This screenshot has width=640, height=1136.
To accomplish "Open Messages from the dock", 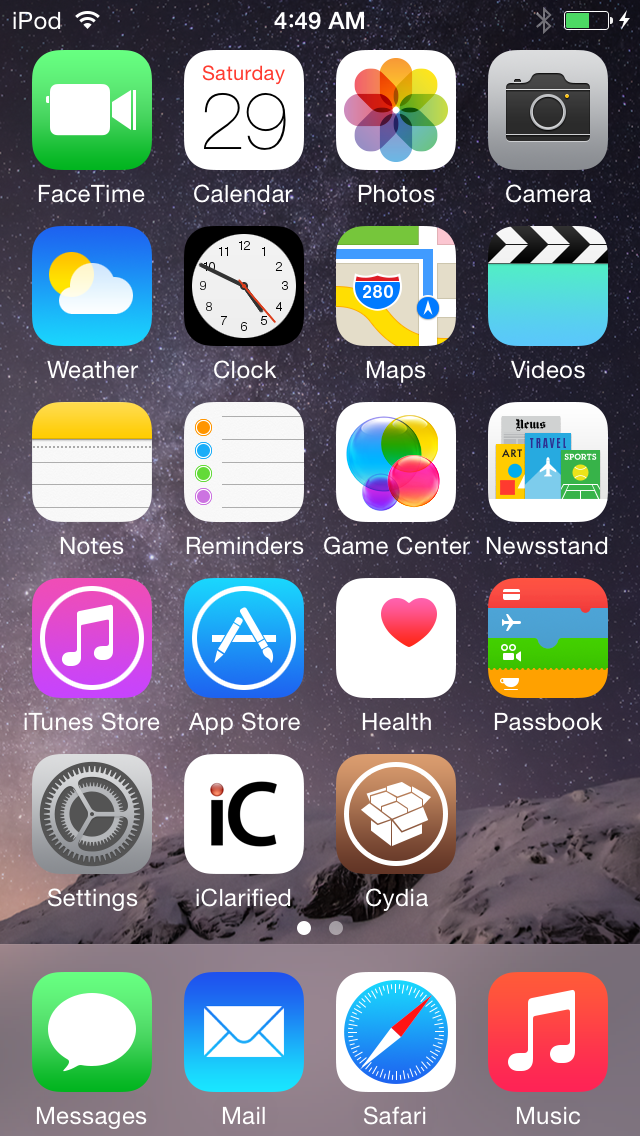I will (92, 1032).
